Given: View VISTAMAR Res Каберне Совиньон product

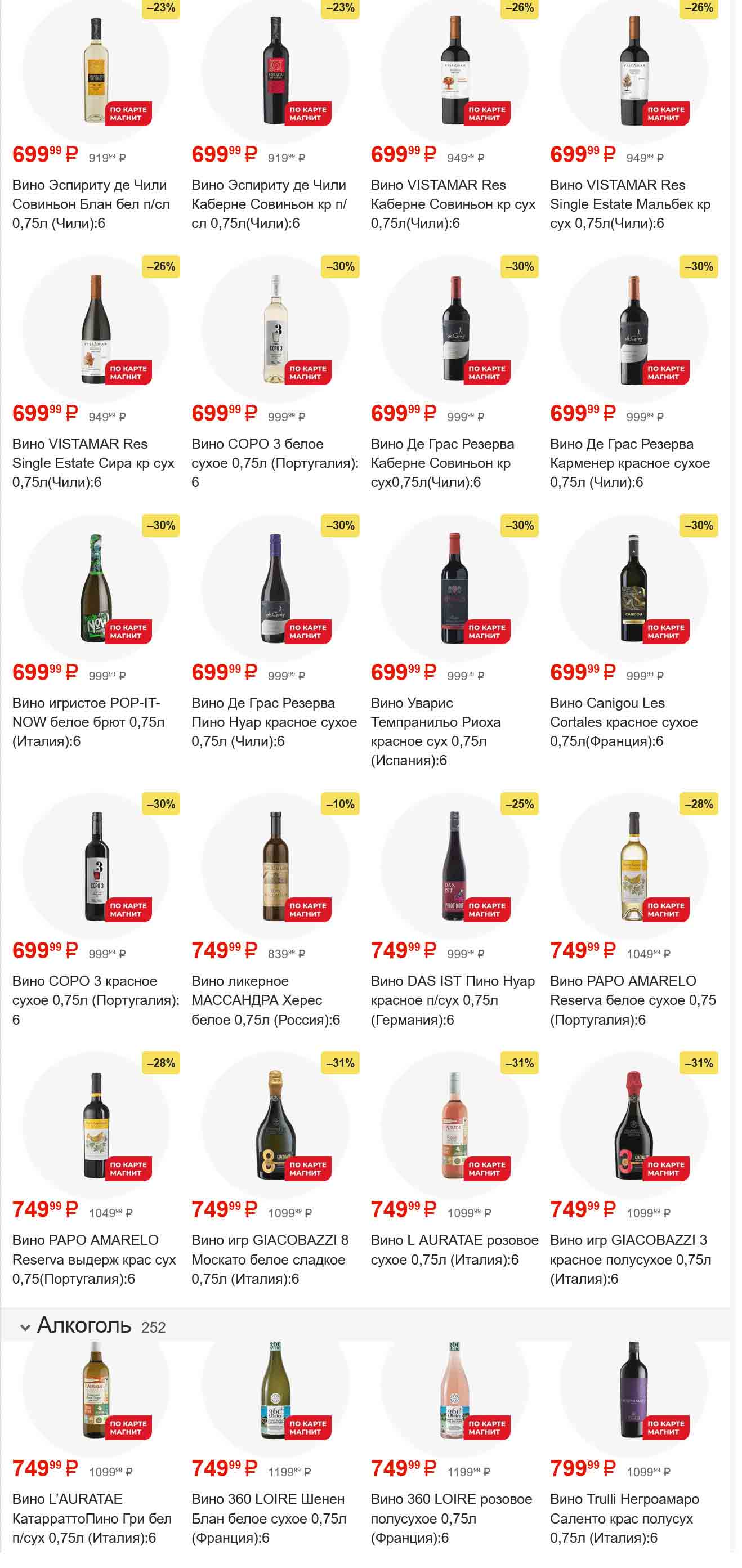Looking at the screenshot, I should pyautogui.click(x=452, y=203).
